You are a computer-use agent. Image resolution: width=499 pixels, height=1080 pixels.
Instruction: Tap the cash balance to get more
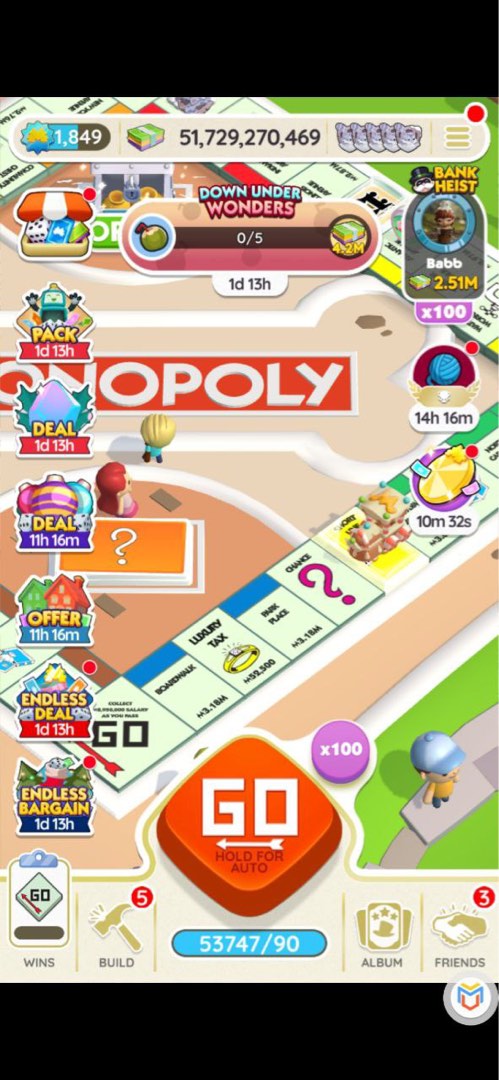pyautogui.click(x=225, y=137)
